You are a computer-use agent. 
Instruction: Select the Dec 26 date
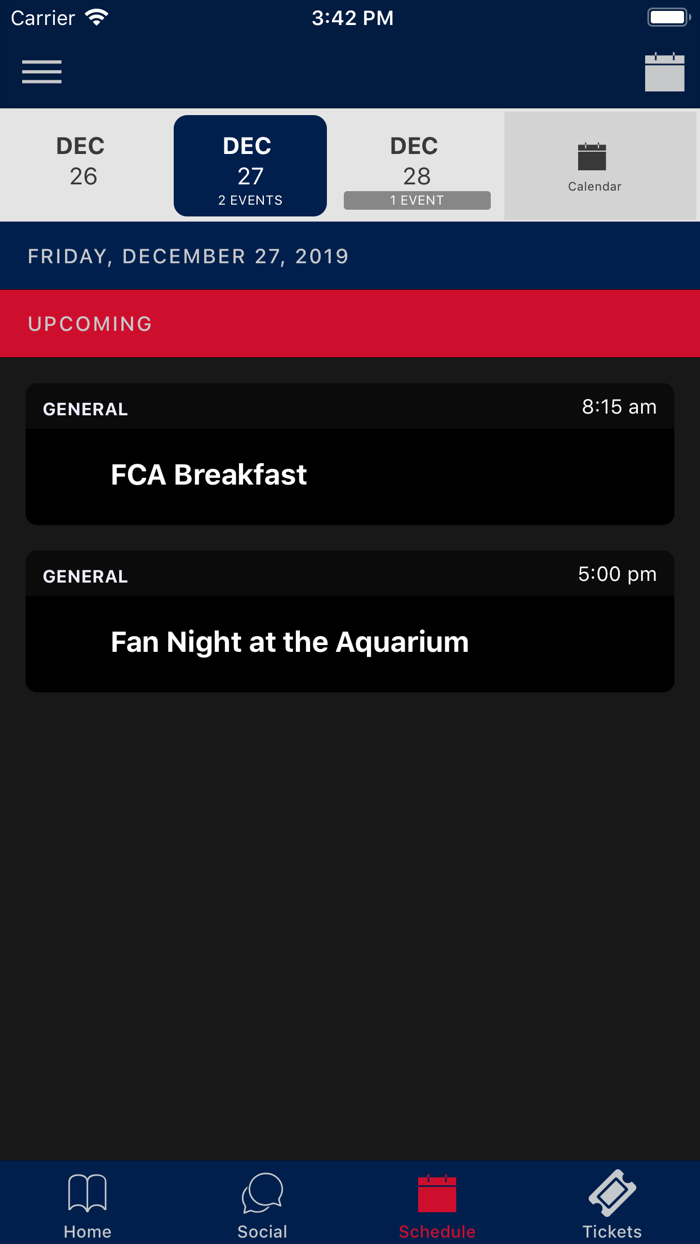pyautogui.click(x=83, y=163)
